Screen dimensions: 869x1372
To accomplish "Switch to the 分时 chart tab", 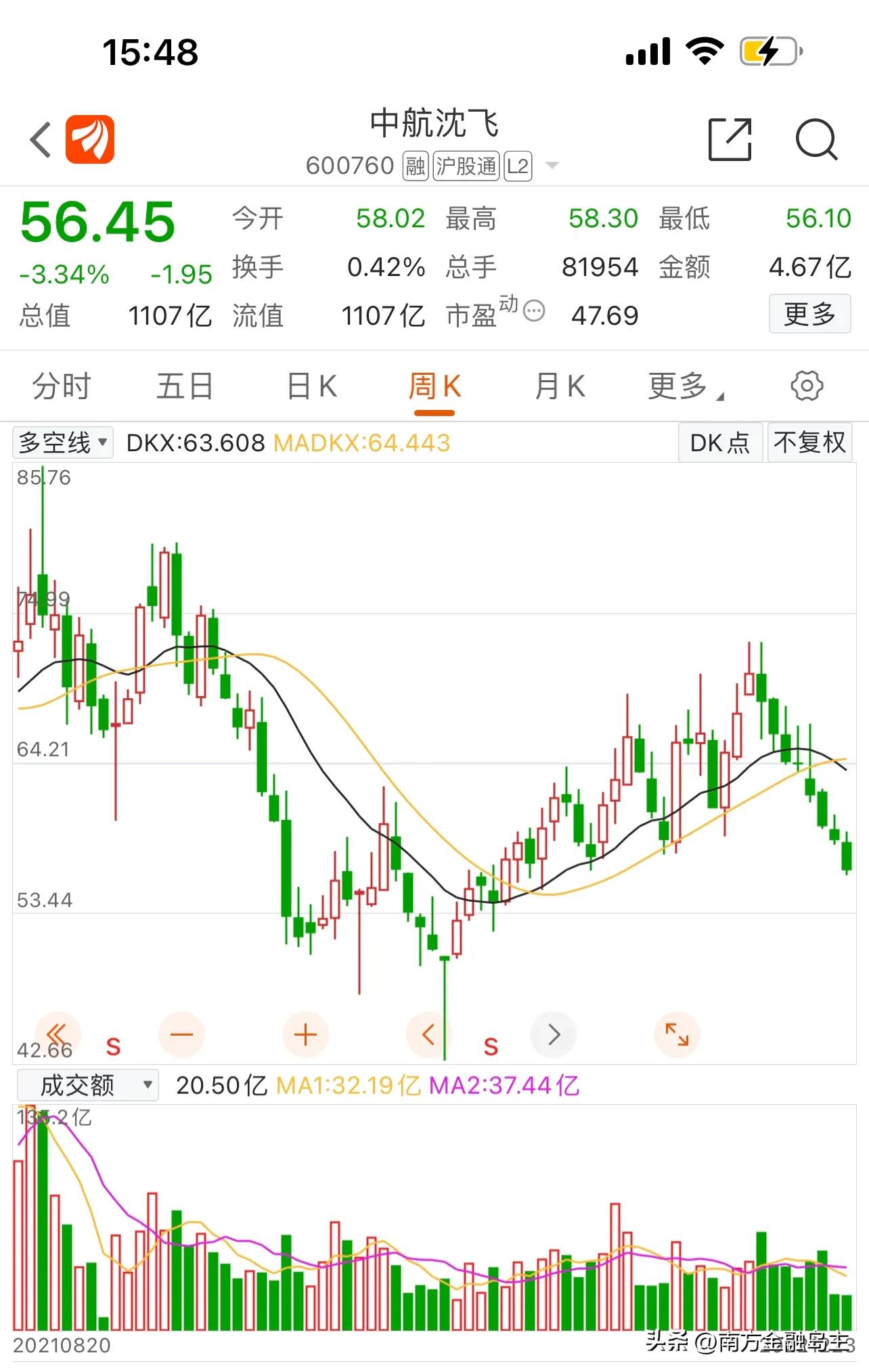I will coord(62,387).
